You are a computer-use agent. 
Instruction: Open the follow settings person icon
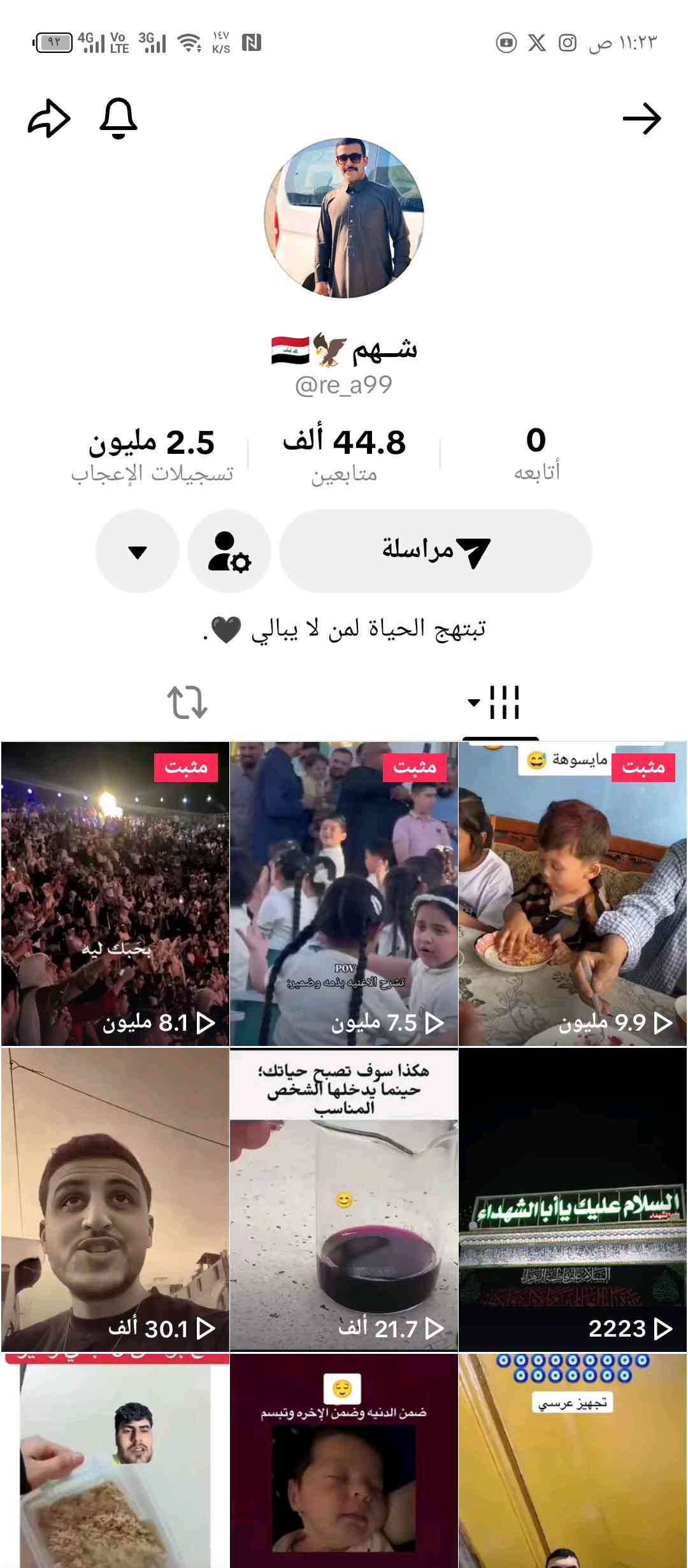(229, 551)
